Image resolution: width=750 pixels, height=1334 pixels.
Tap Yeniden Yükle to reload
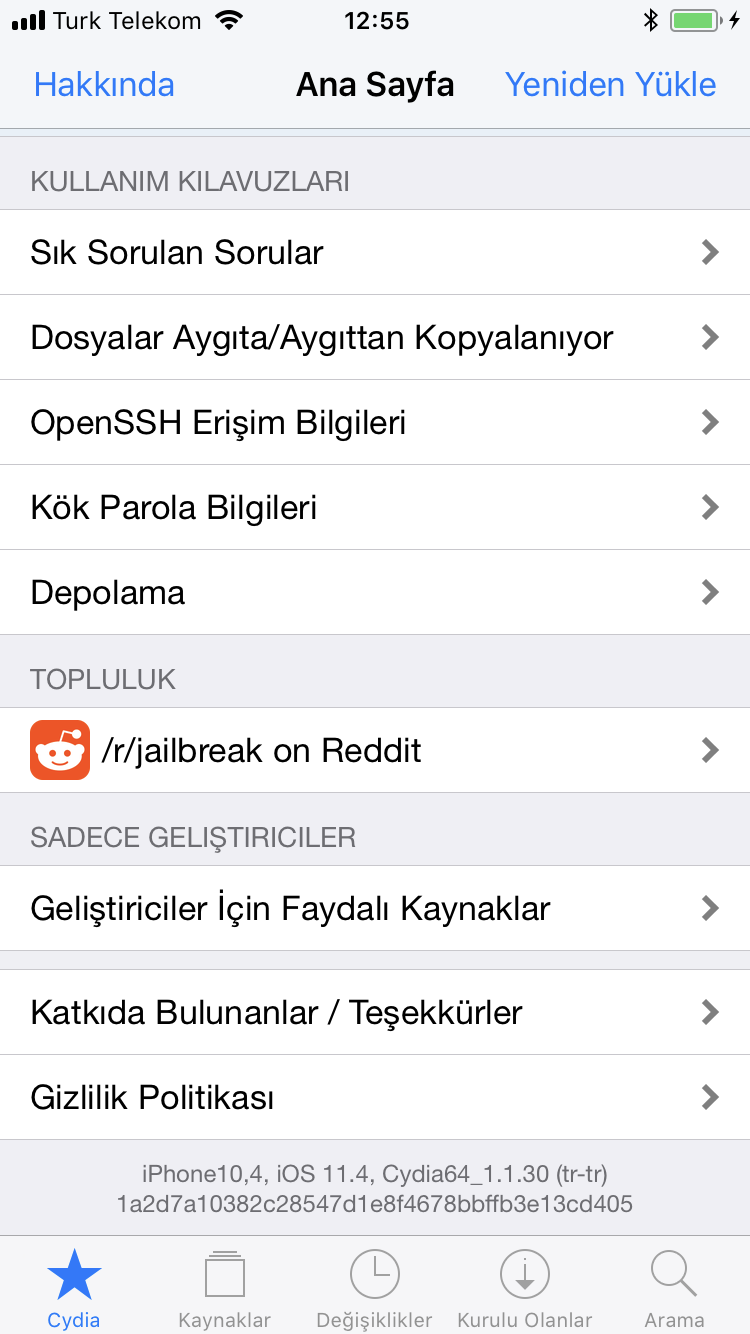click(x=610, y=85)
